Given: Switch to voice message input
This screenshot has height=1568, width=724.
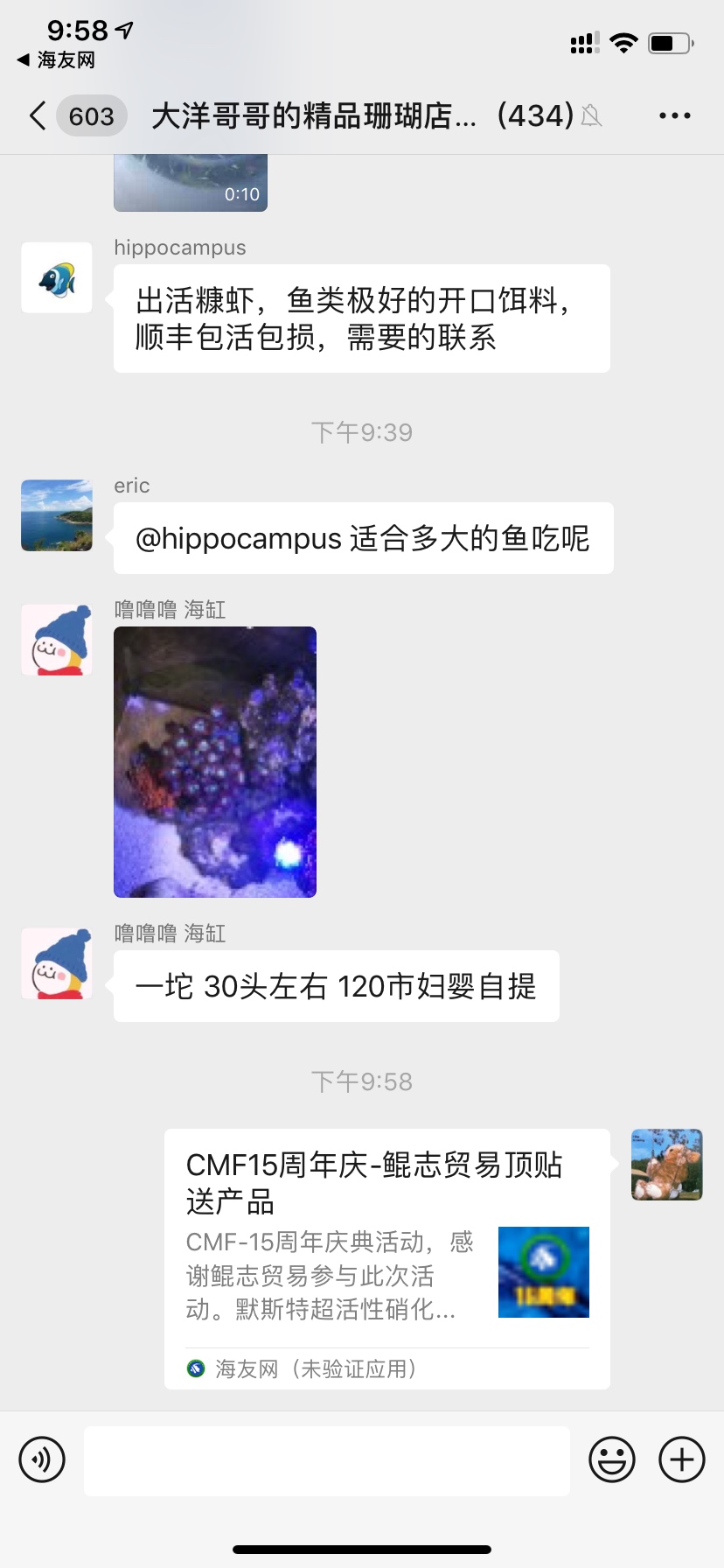Looking at the screenshot, I should [42, 1459].
